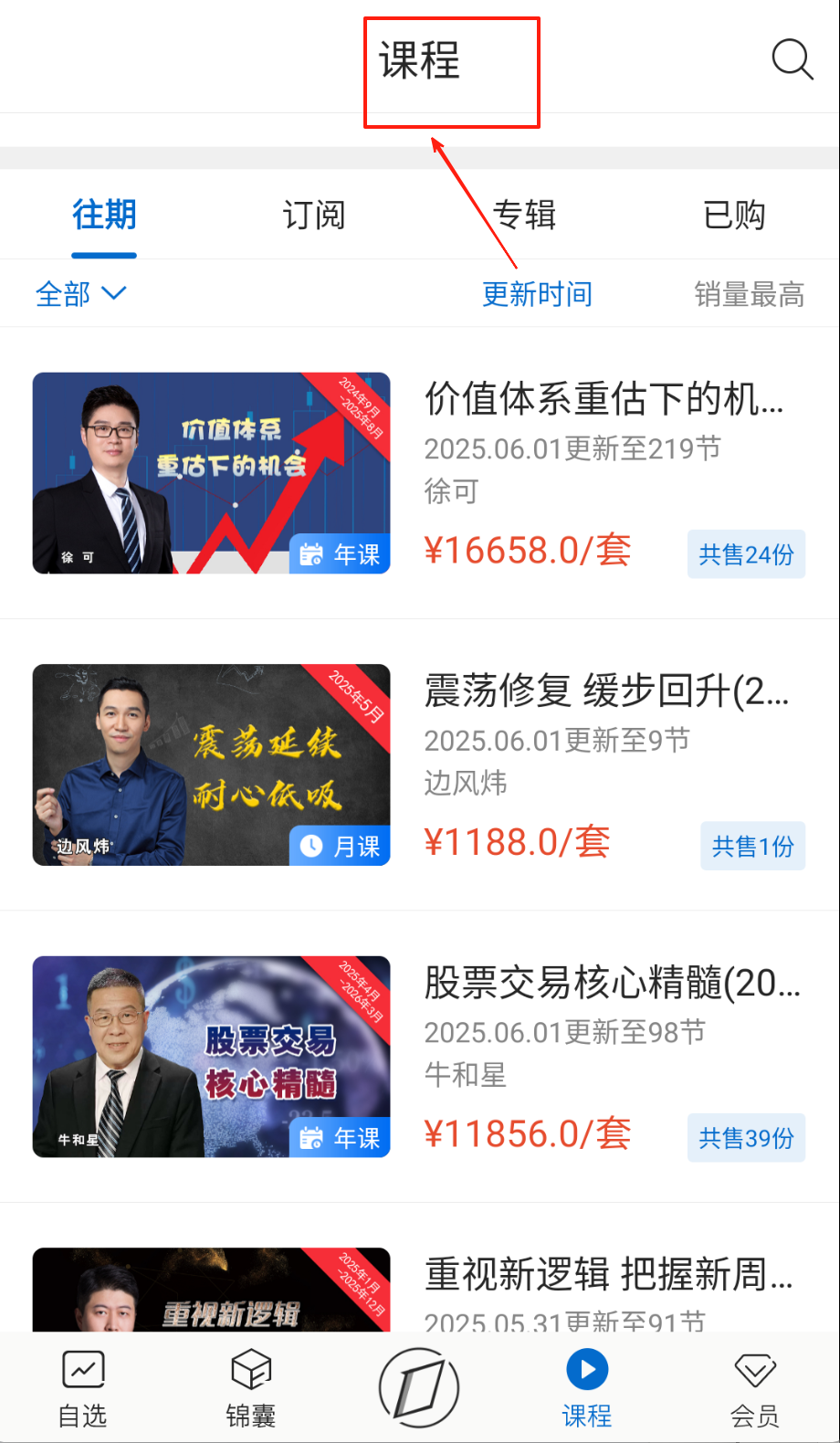
Task: Tap the center logo button in bottom bar
Action: point(419,1388)
